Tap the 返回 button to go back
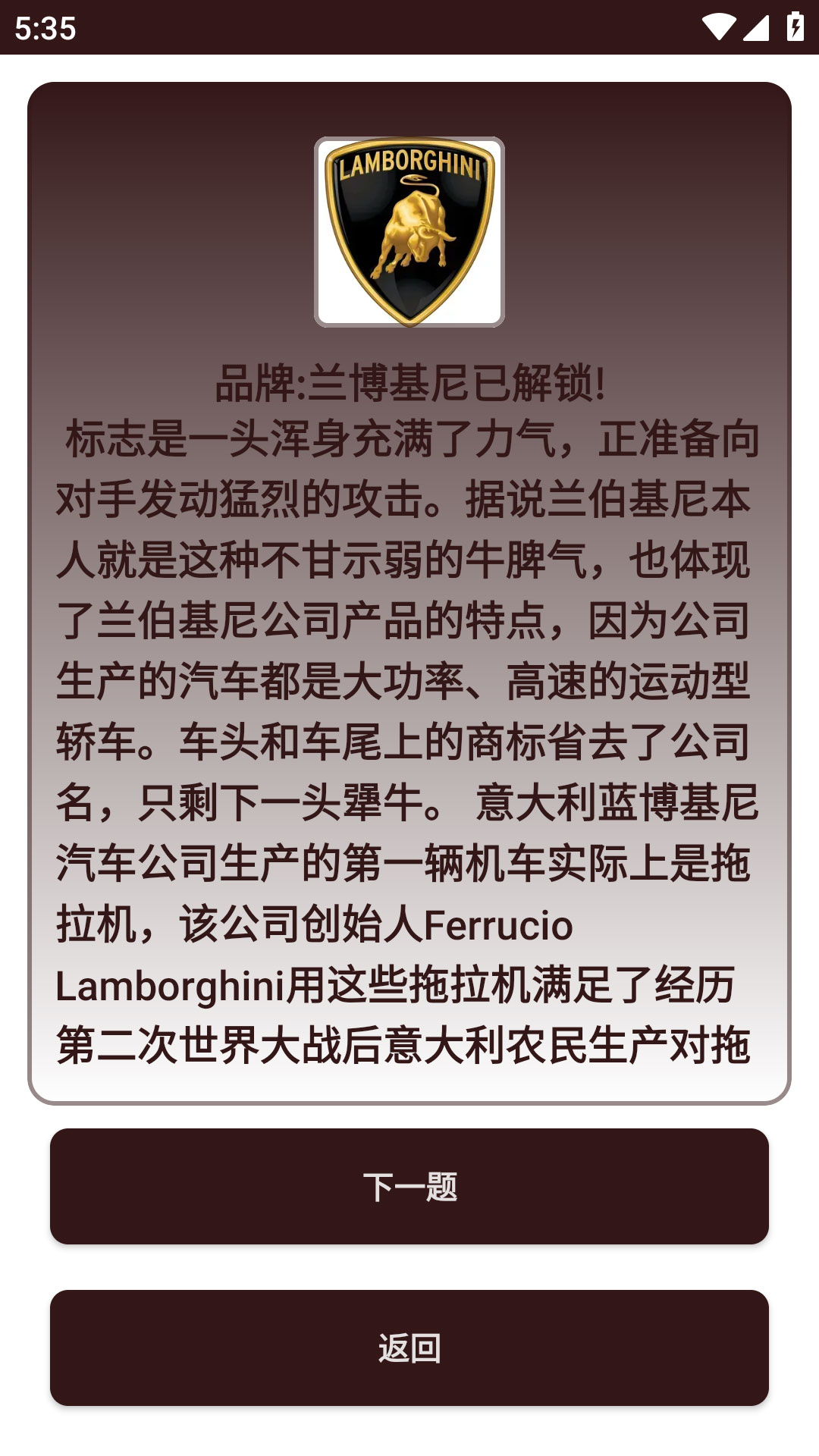The width and height of the screenshot is (819, 1456). (409, 1348)
